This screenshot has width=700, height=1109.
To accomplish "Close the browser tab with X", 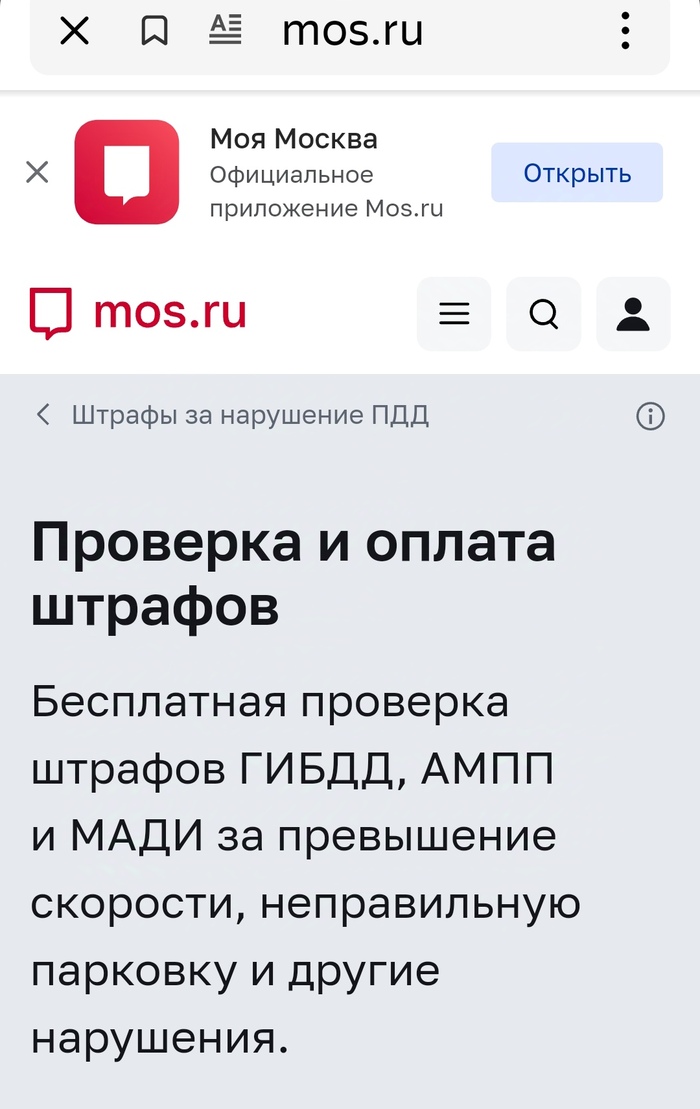I will 75,32.
